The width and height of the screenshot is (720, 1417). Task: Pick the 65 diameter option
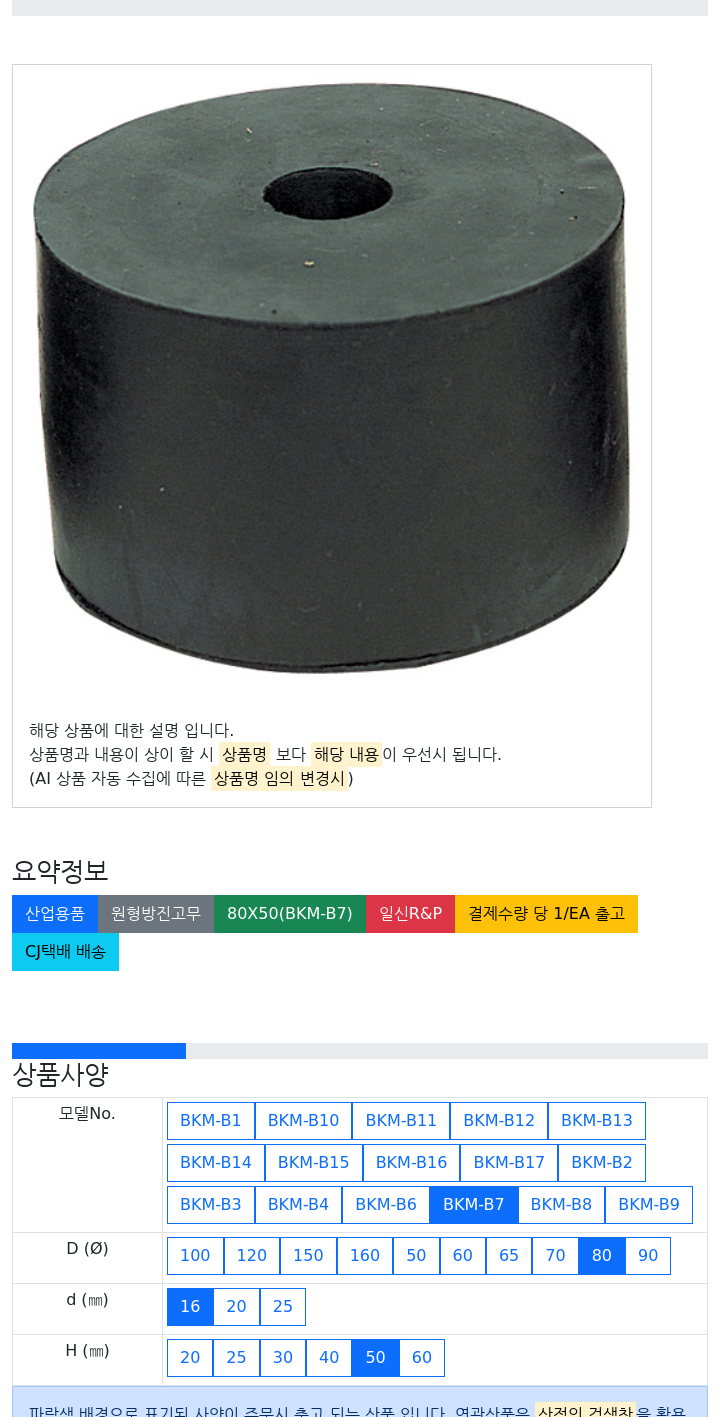click(x=509, y=1256)
